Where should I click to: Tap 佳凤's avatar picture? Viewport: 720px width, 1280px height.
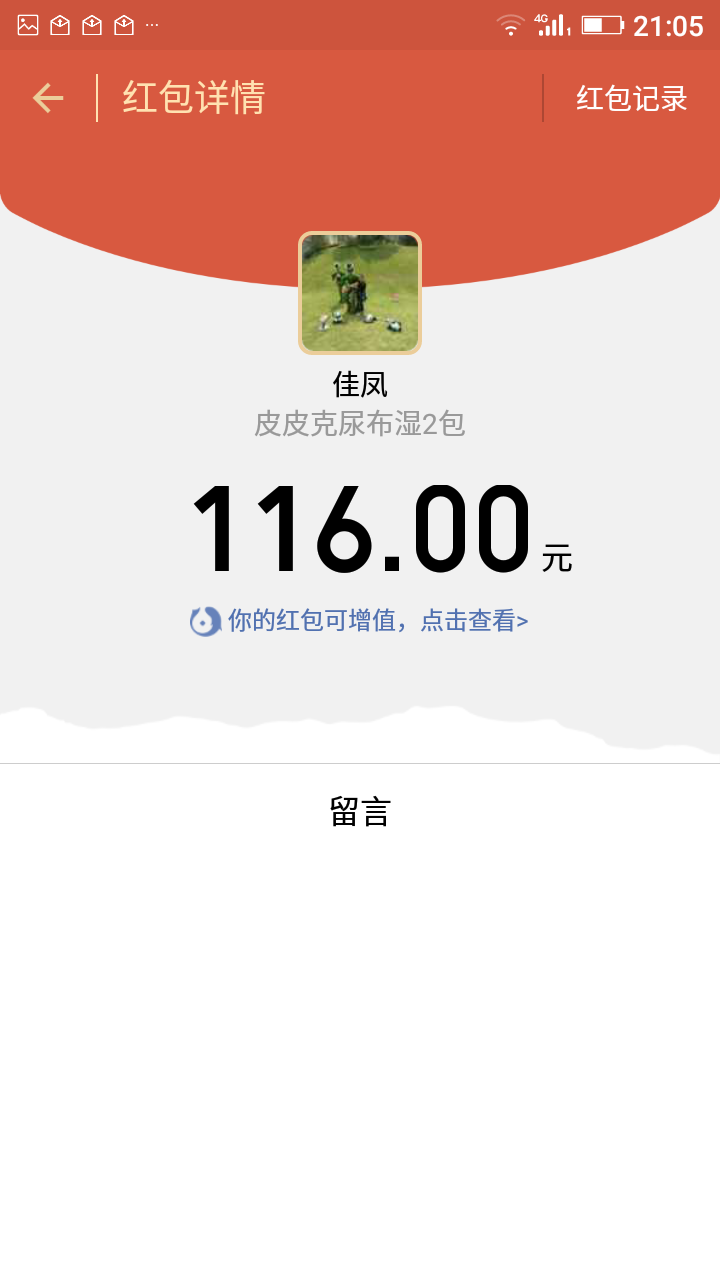click(360, 293)
